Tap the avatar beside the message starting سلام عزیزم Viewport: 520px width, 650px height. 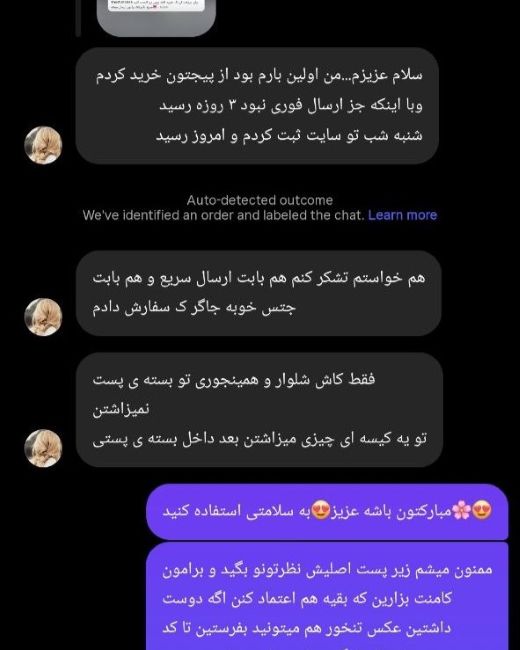click(x=43, y=145)
